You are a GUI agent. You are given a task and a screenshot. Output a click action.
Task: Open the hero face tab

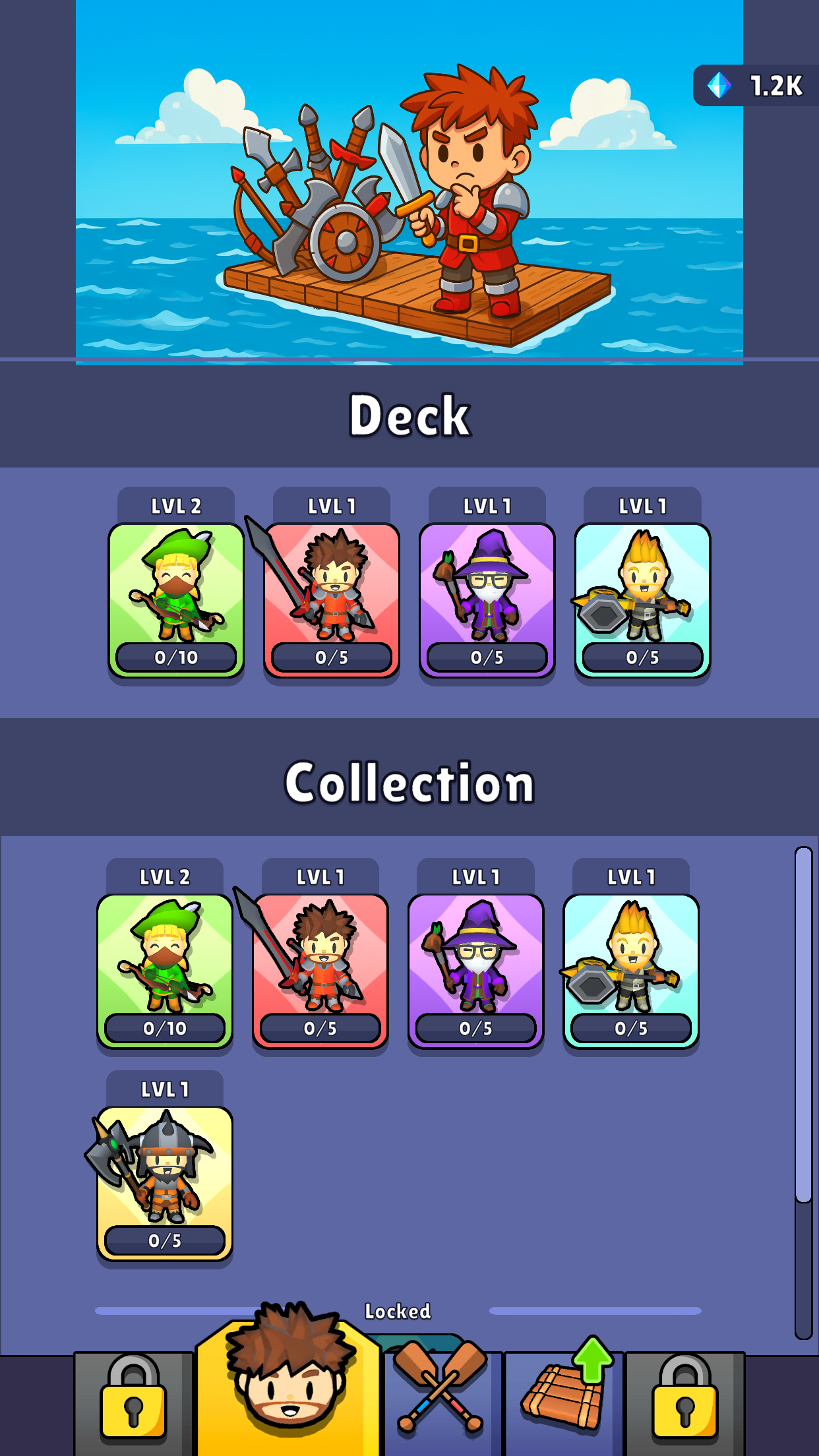click(x=288, y=1385)
